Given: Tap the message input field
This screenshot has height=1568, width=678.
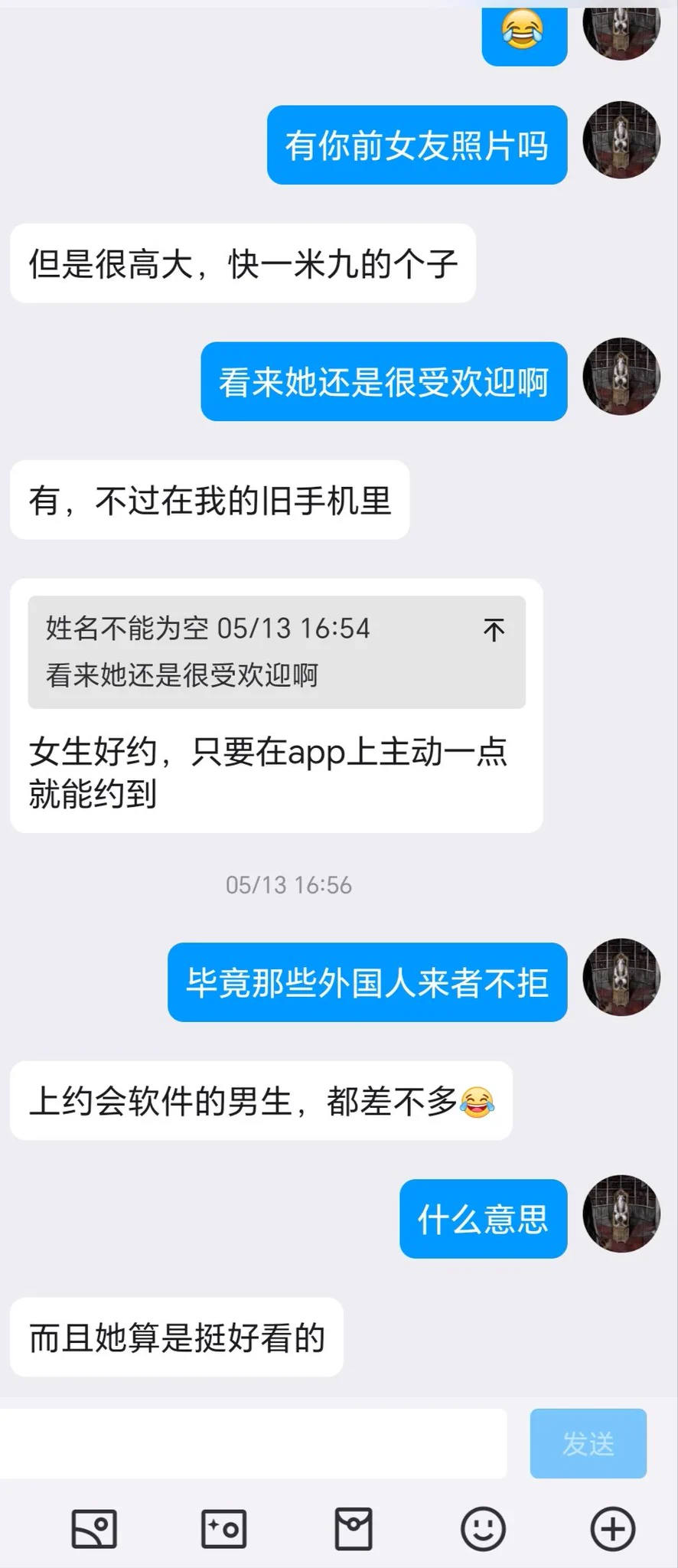Looking at the screenshot, I should (253, 1443).
